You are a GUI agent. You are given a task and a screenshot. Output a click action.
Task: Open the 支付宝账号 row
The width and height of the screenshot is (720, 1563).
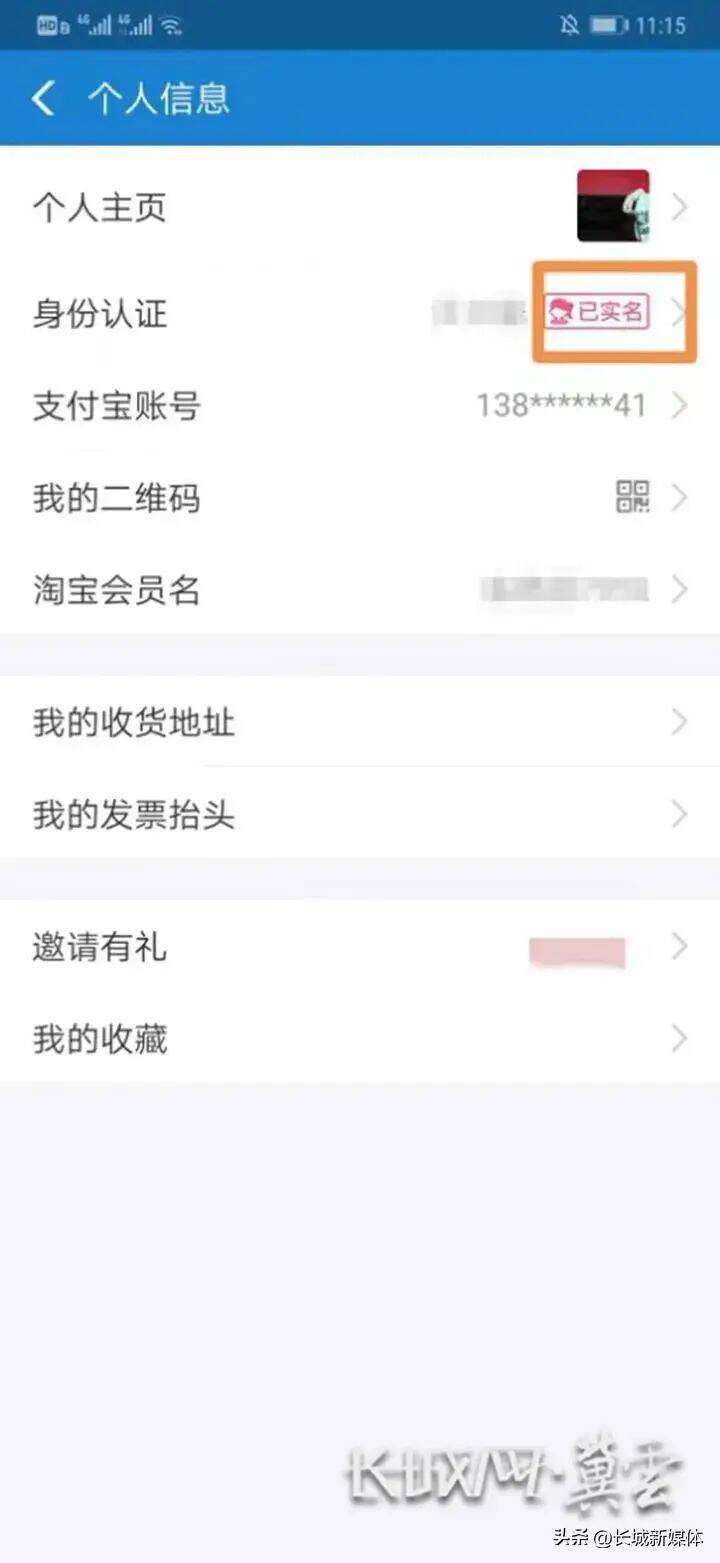[x=360, y=406]
